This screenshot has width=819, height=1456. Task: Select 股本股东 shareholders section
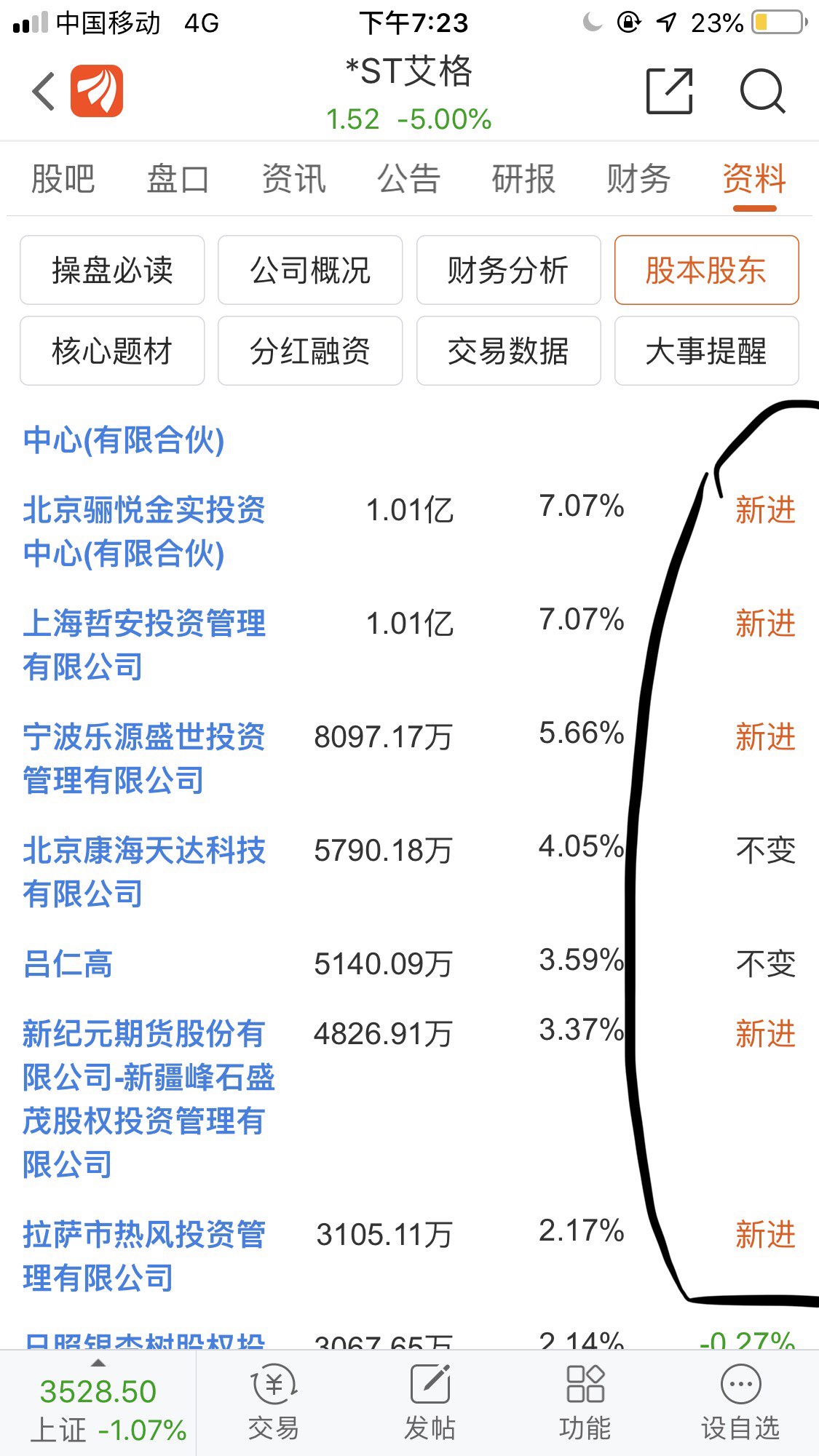705,270
